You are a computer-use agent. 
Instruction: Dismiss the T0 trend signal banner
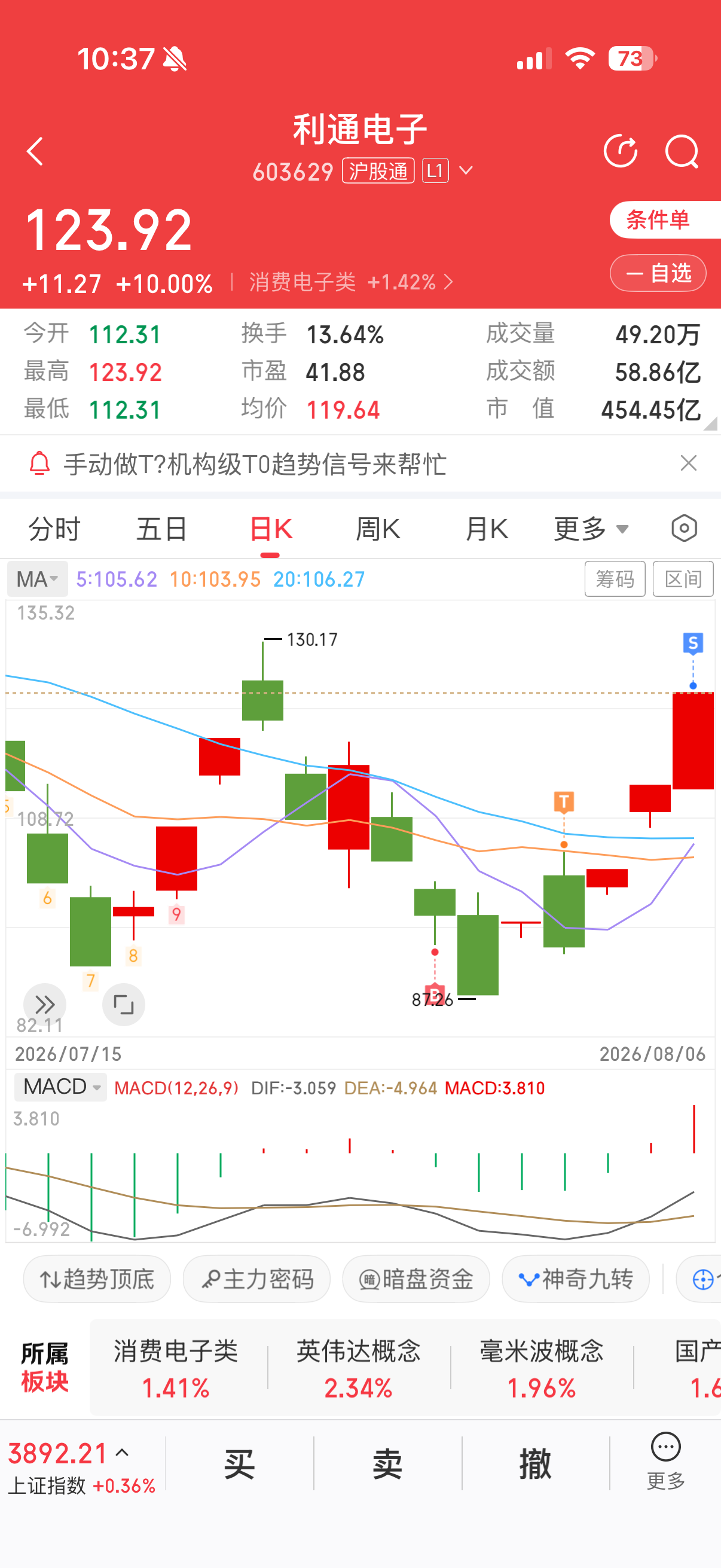click(x=688, y=463)
